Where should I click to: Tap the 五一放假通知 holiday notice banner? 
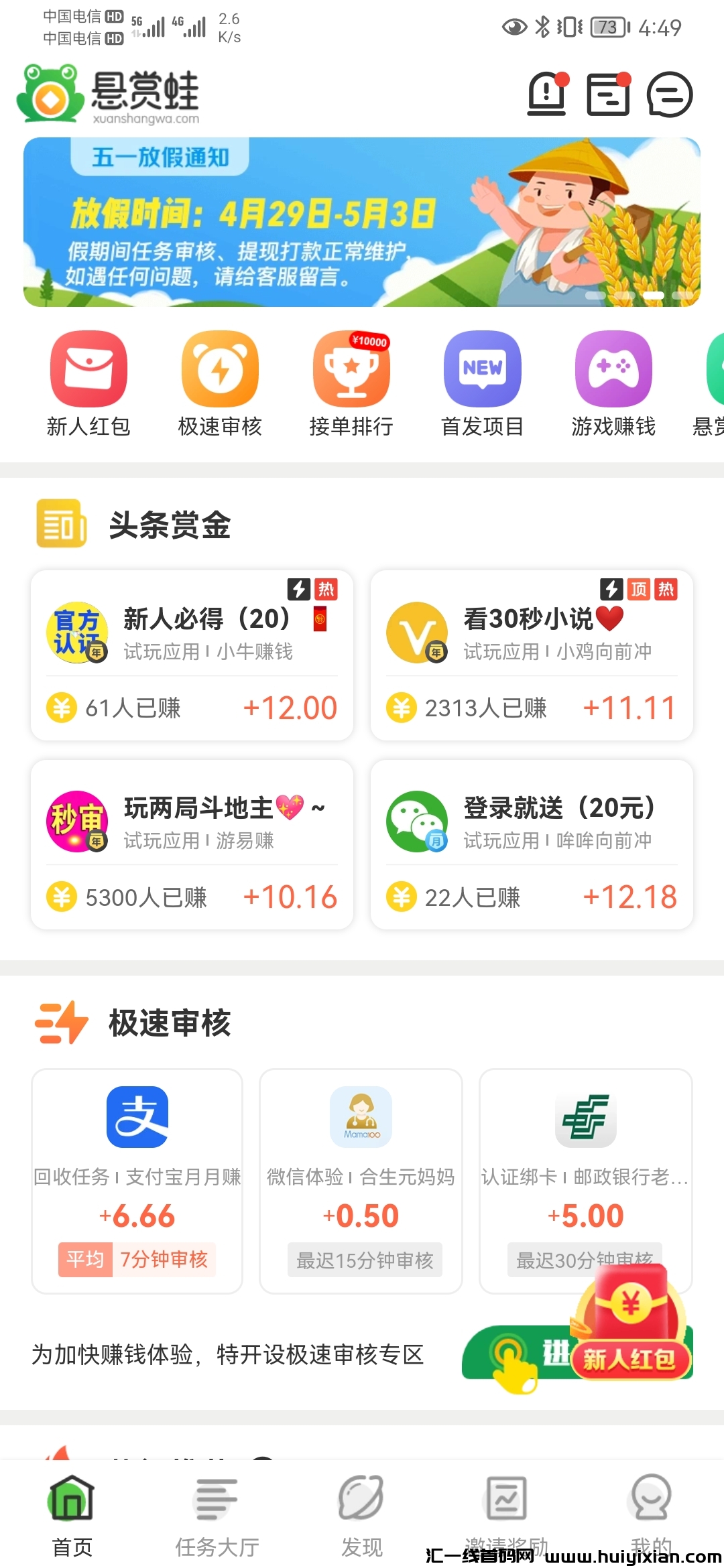pyautogui.click(x=362, y=221)
